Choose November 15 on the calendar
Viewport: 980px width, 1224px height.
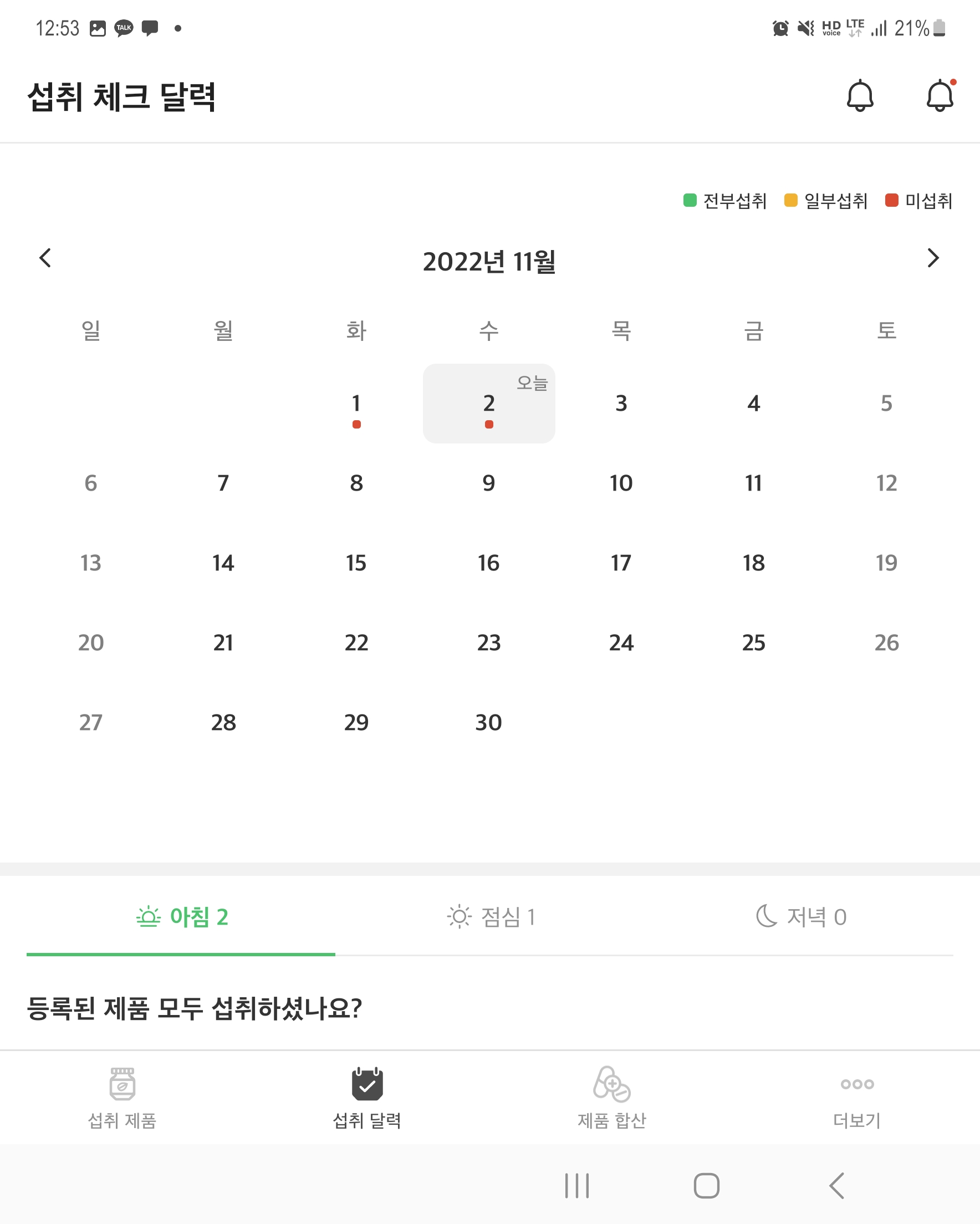click(x=356, y=563)
